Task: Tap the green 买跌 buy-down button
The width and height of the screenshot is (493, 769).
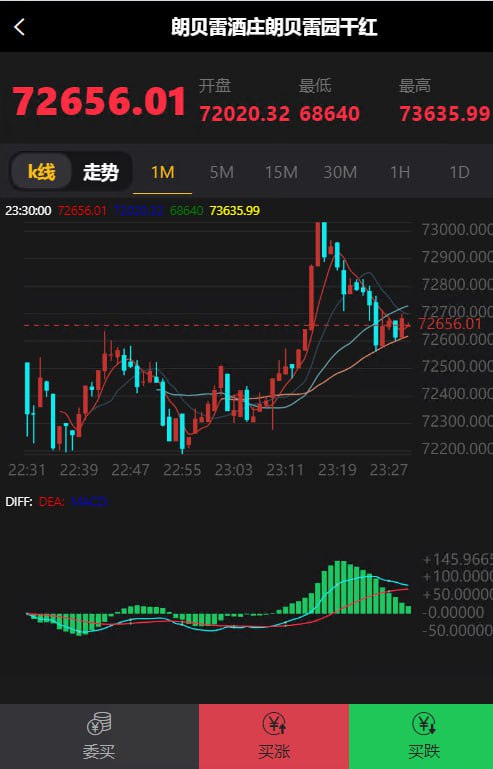Action: point(421,736)
